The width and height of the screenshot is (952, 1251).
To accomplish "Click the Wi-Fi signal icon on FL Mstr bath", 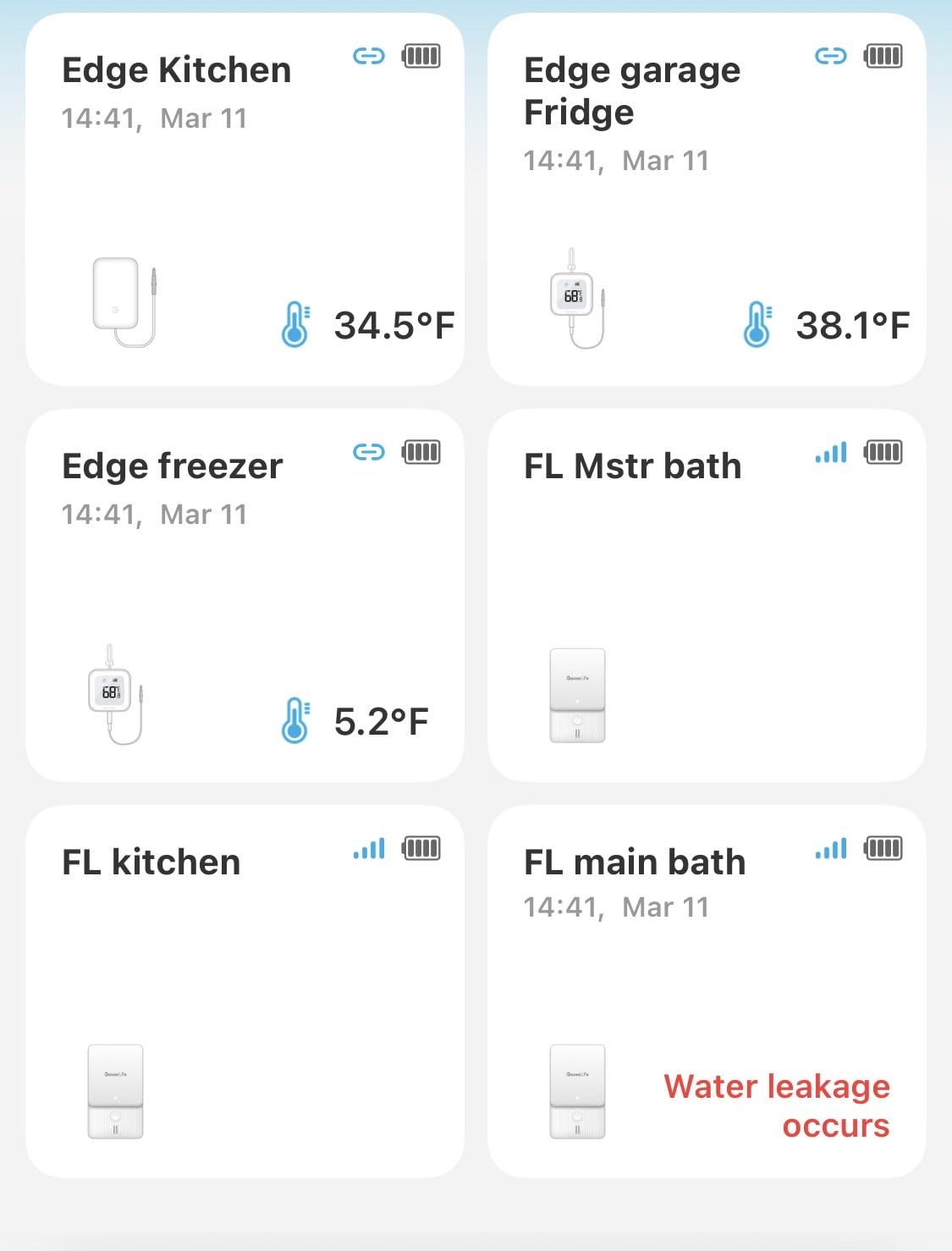I will pos(831,454).
